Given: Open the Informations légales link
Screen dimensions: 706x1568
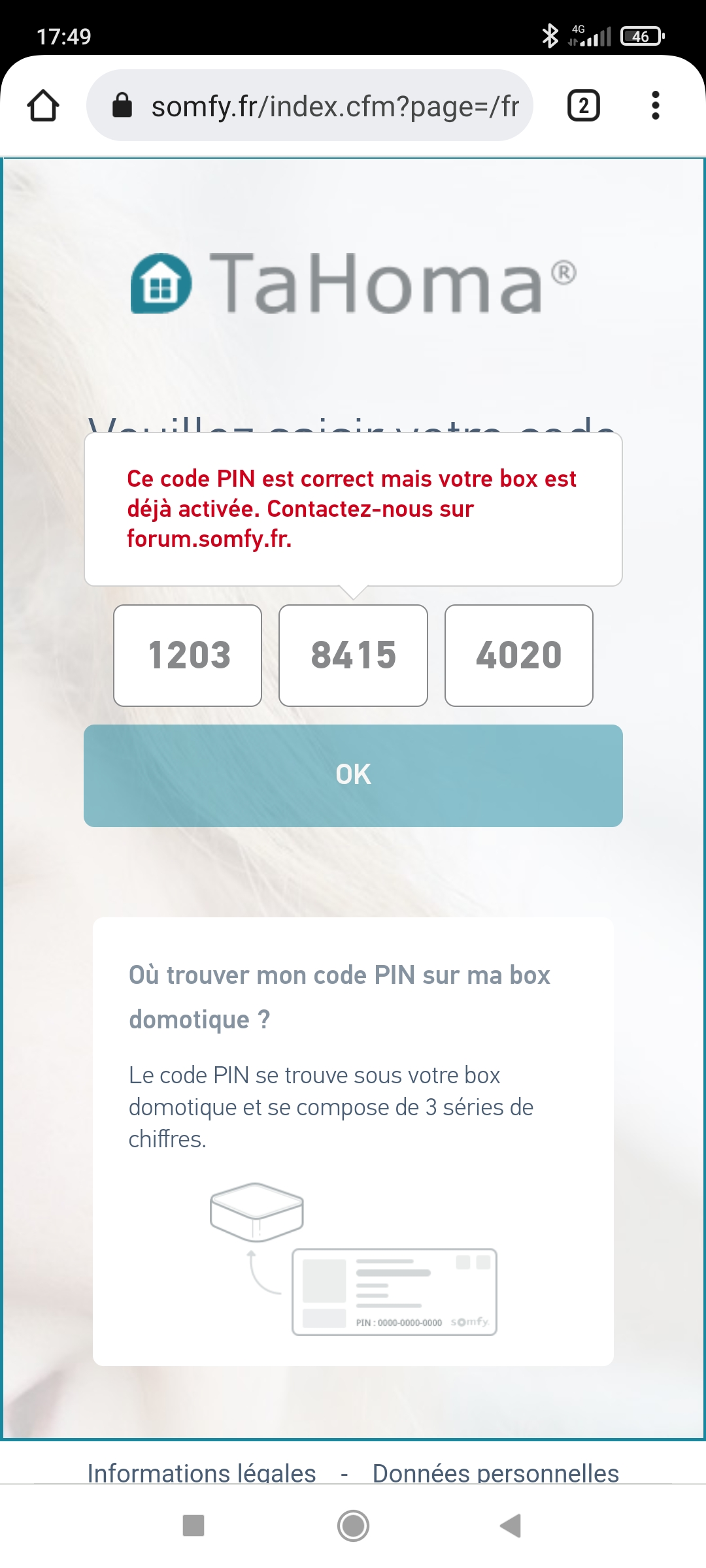Looking at the screenshot, I should 201,1473.
